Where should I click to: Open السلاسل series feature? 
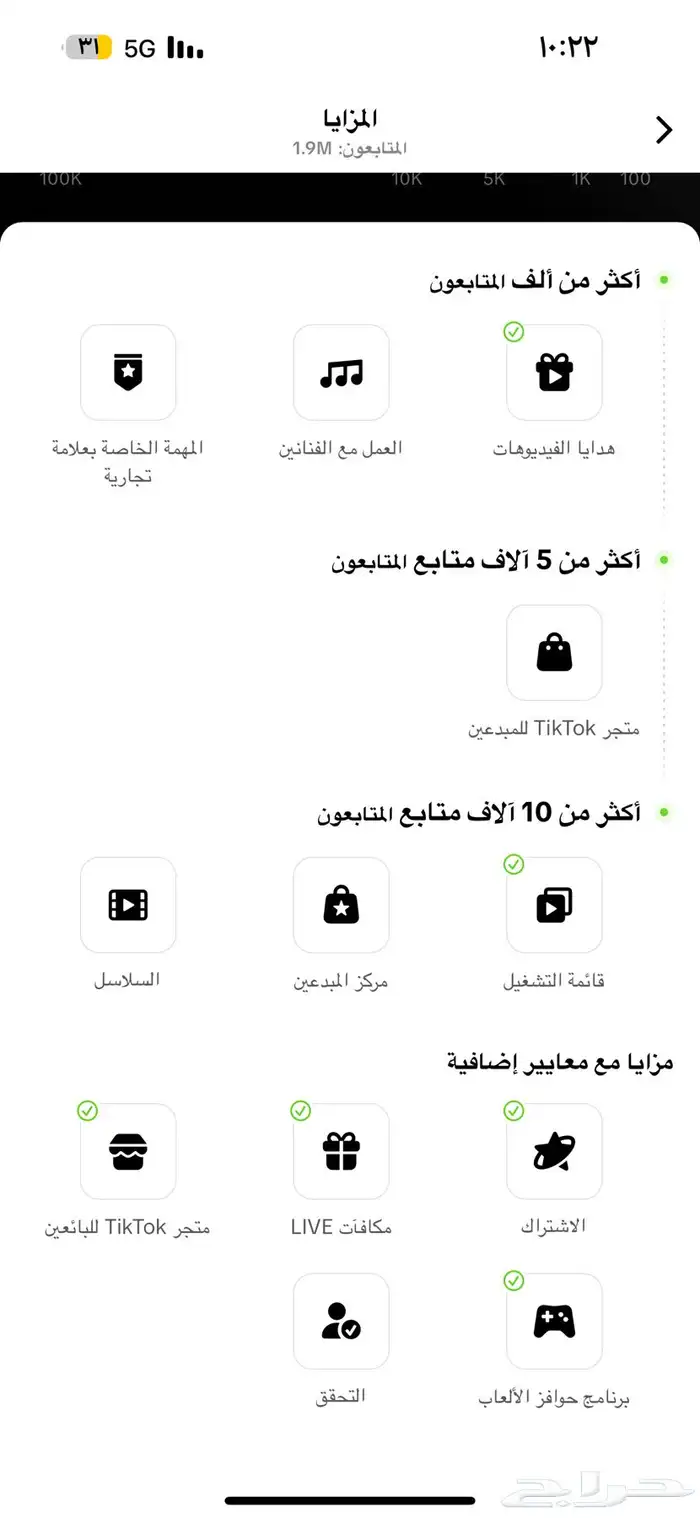[x=128, y=904]
